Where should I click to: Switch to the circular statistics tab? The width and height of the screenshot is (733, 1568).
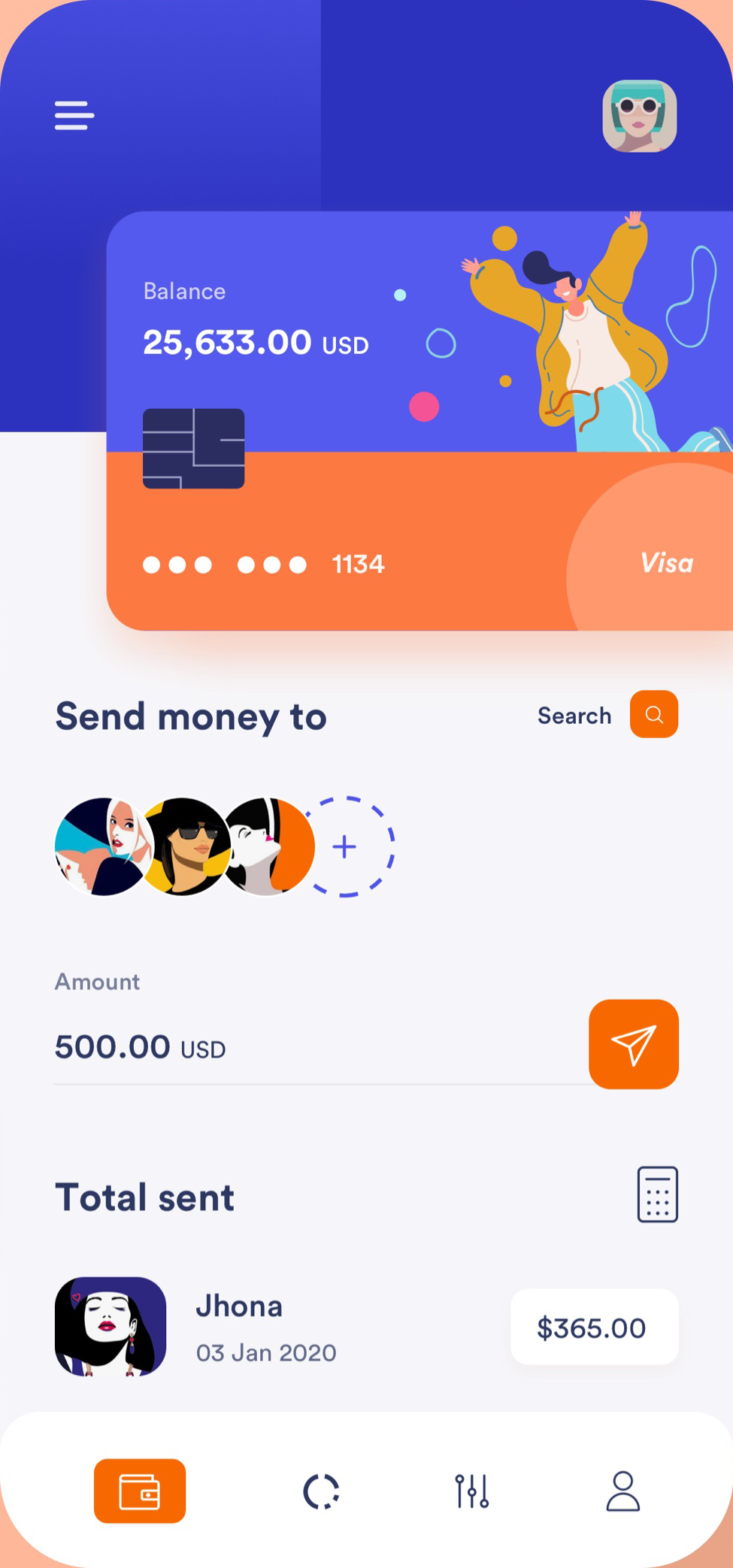tap(321, 1491)
